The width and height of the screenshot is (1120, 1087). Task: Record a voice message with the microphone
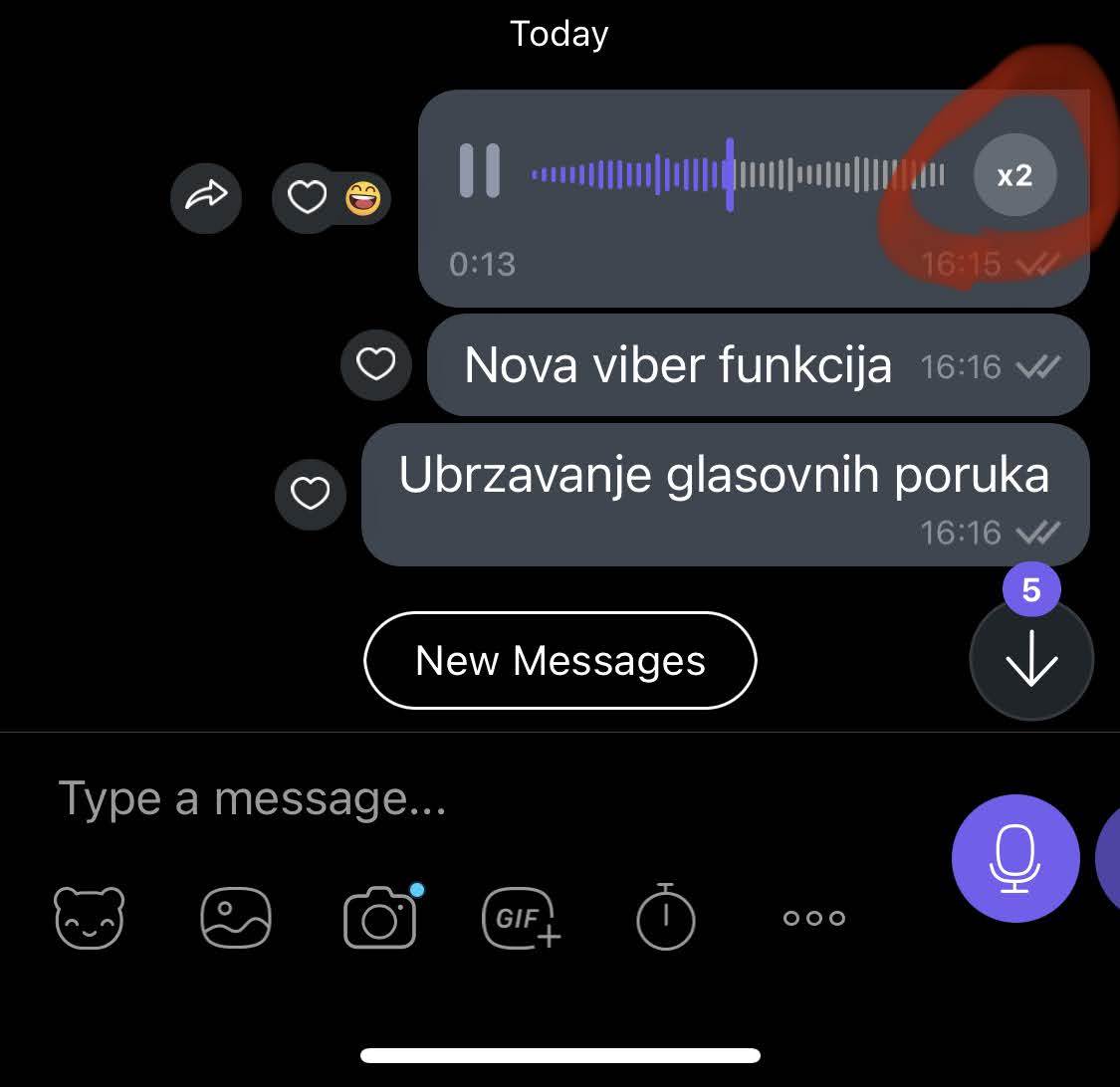click(1014, 857)
